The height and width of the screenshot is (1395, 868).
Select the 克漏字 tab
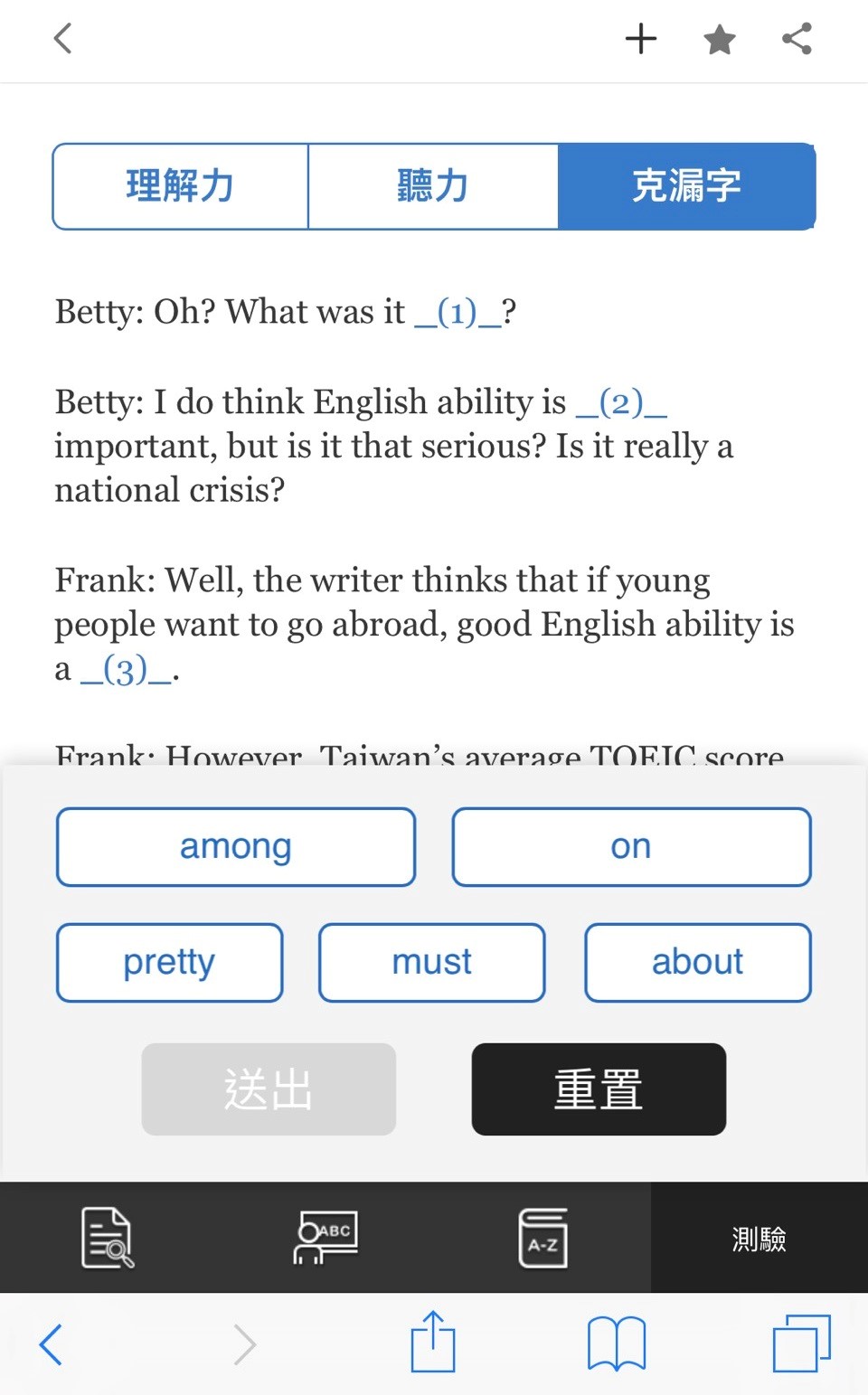(687, 186)
